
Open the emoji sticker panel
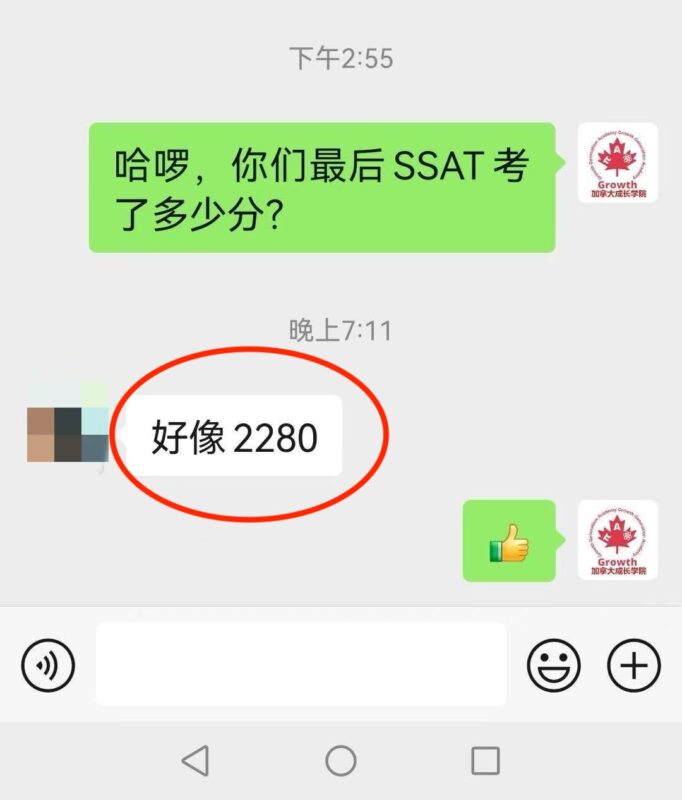[x=554, y=664]
